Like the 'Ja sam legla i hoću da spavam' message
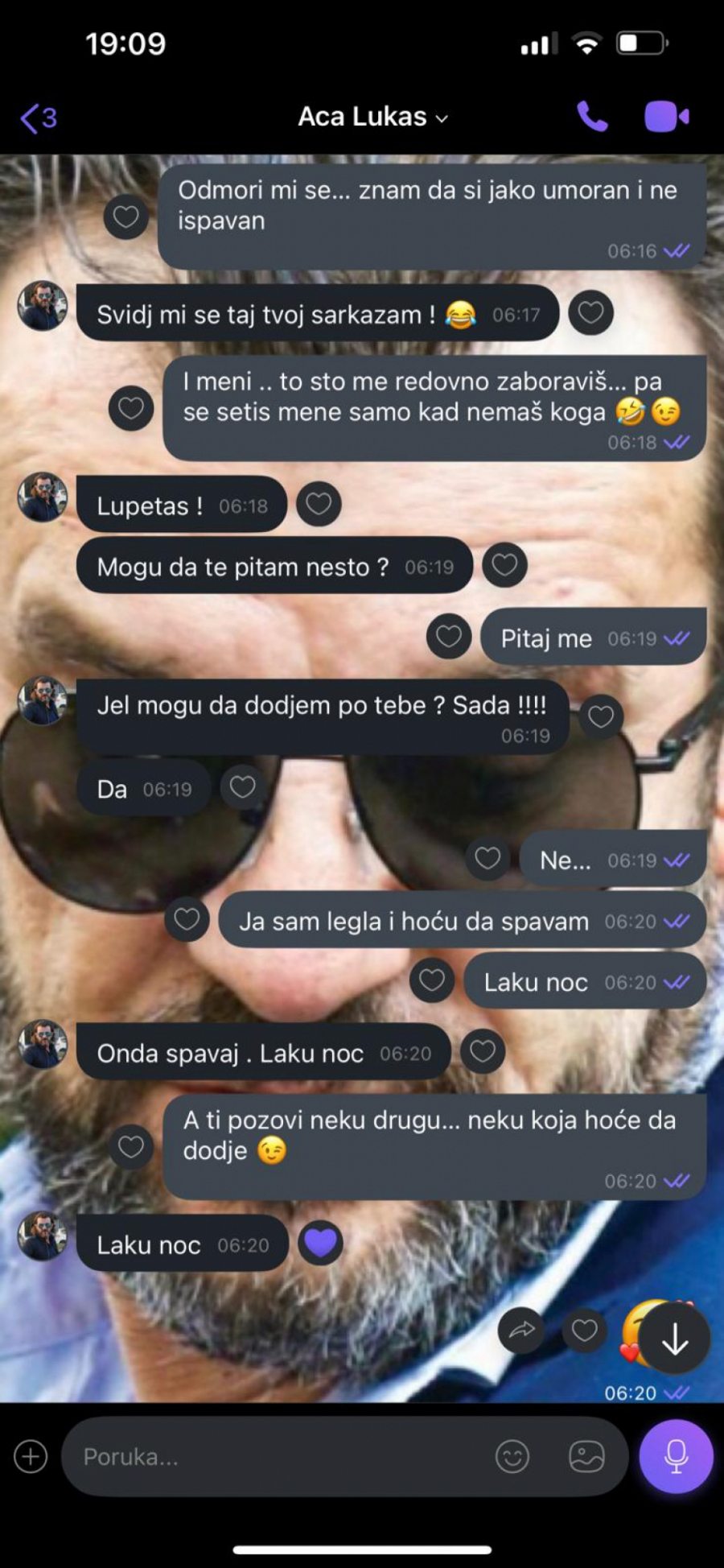 pyautogui.click(x=187, y=919)
